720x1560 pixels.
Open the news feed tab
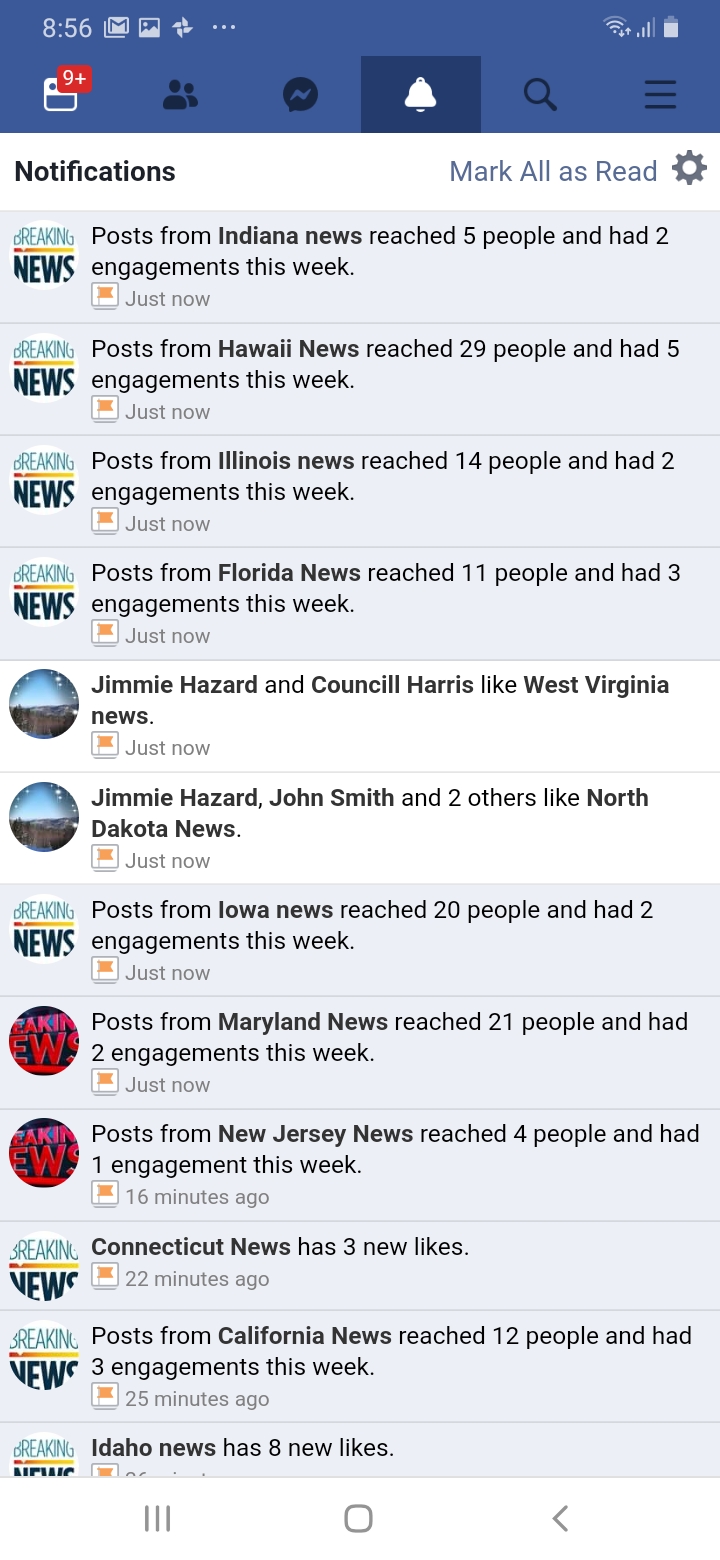[x=61, y=95]
